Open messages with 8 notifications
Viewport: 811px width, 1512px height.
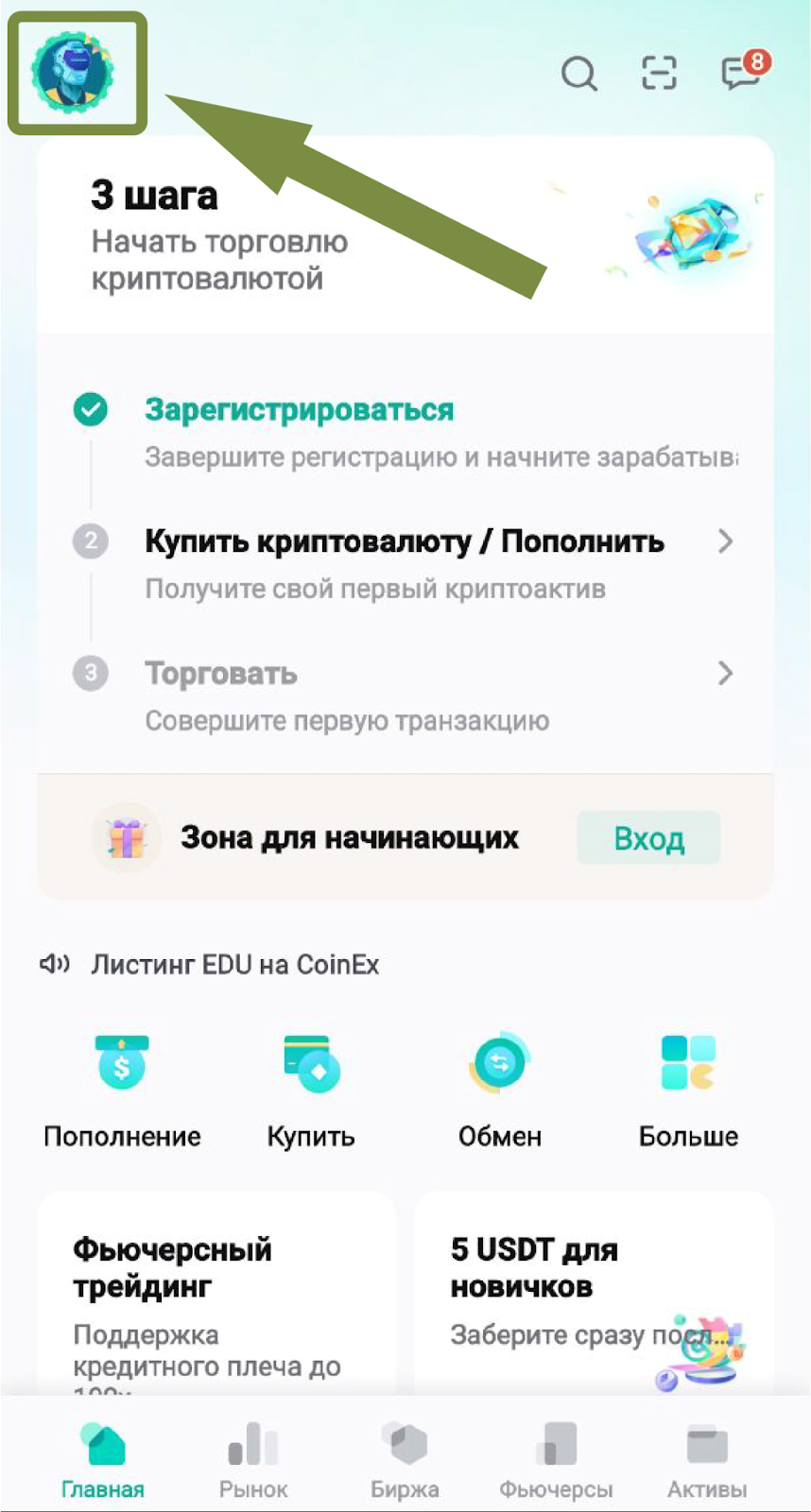pos(742,72)
